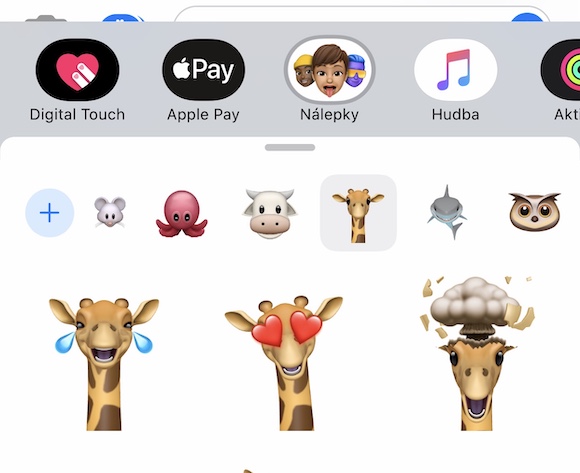Send the exploding head giraffe sticker
The height and width of the screenshot is (473, 580).
pyautogui.click(x=477, y=353)
